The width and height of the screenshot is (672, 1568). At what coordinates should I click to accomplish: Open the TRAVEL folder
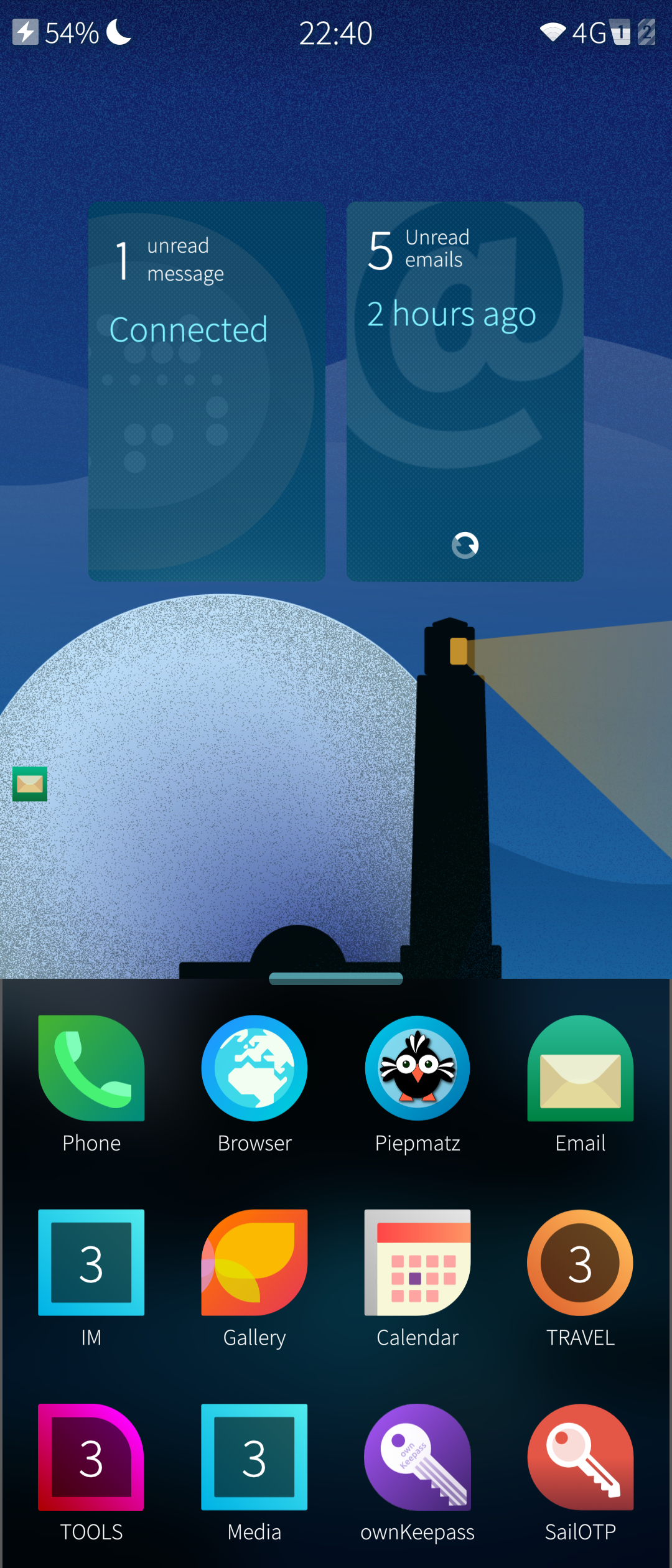[581, 1262]
